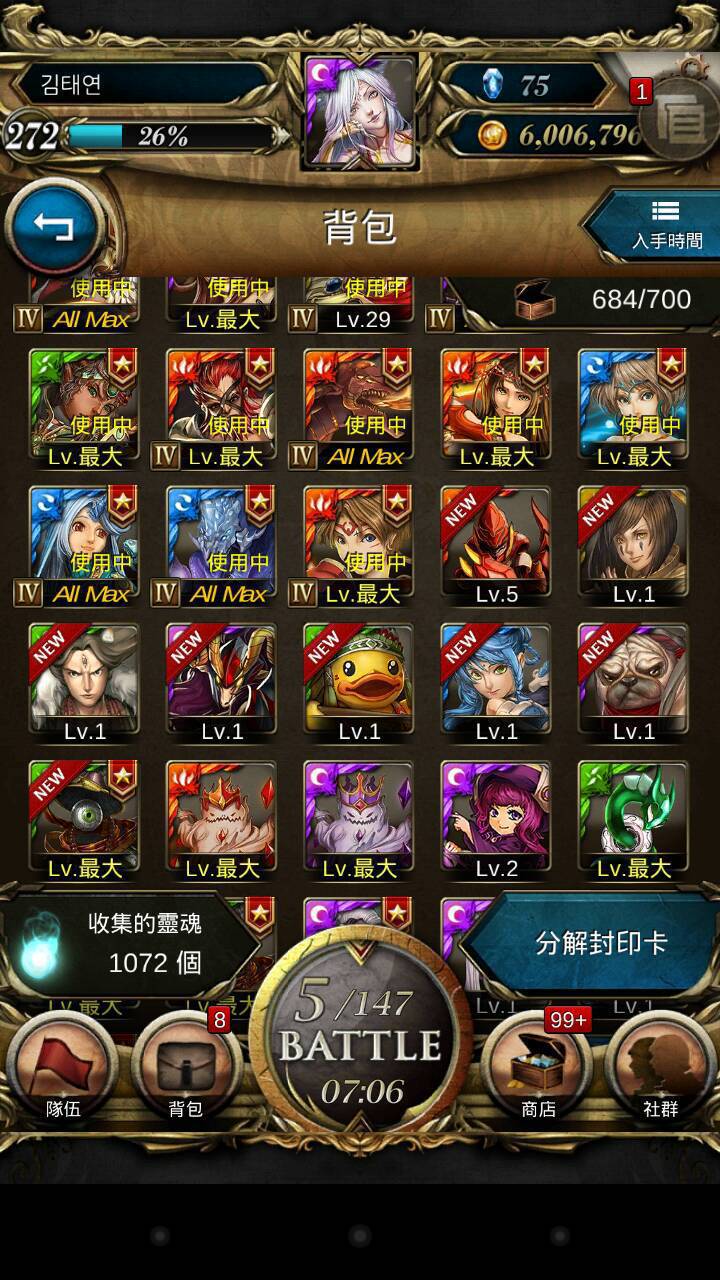Select the pug dog card
The image size is (720, 1280).
(x=633, y=683)
